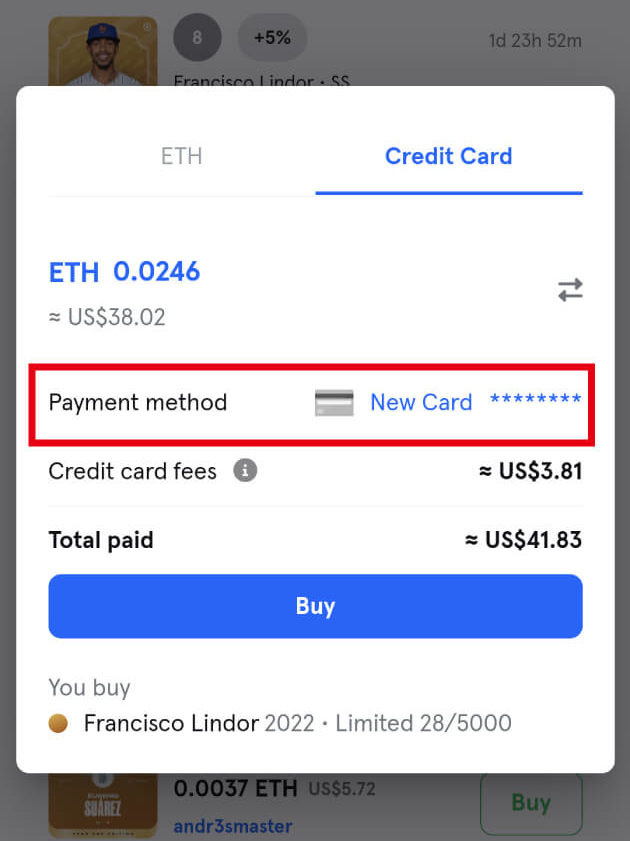The width and height of the screenshot is (630, 841).
Task: Choose the New Card payment method
Action: [x=420, y=402]
